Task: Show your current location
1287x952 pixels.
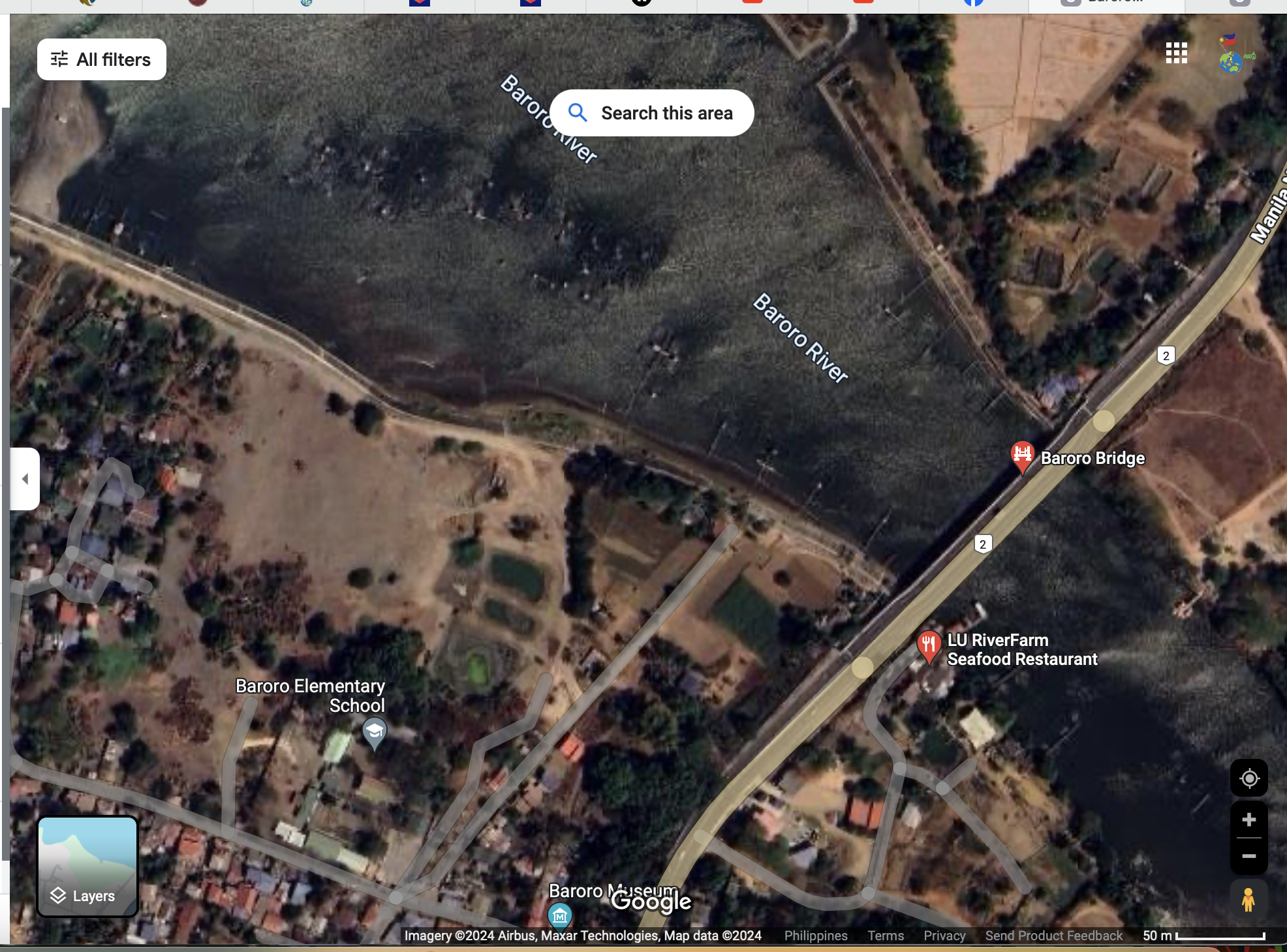Action: 1248,778
